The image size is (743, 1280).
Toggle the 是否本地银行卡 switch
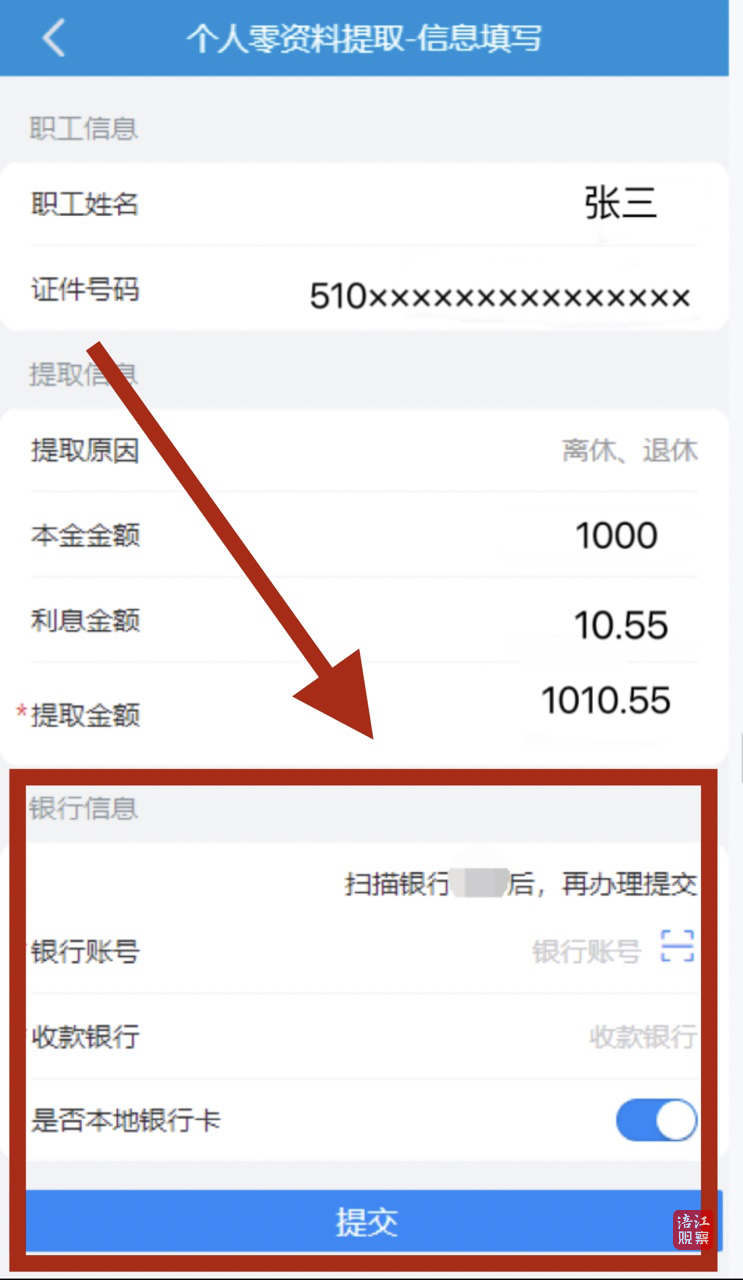click(x=656, y=1121)
